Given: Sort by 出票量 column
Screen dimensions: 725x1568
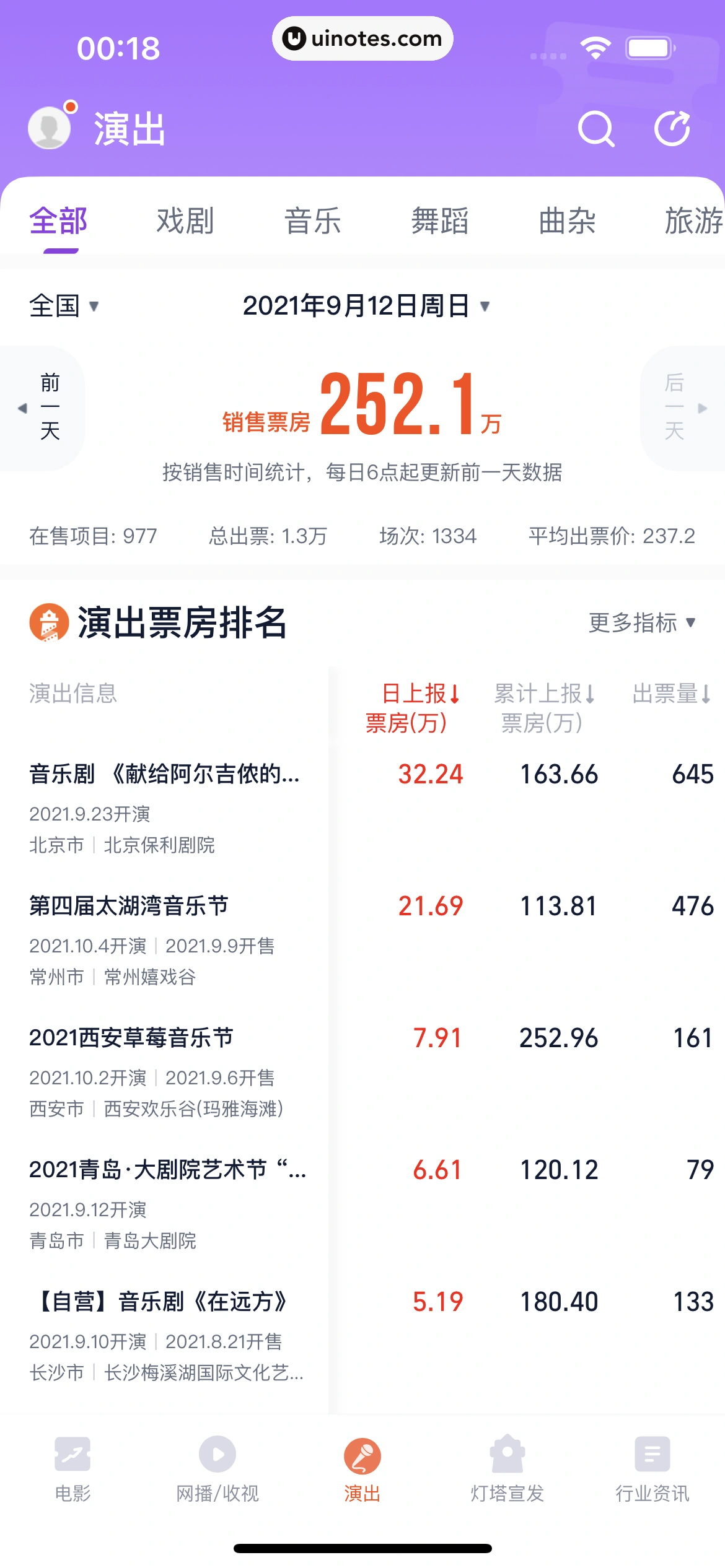Looking at the screenshot, I should [x=670, y=694].
